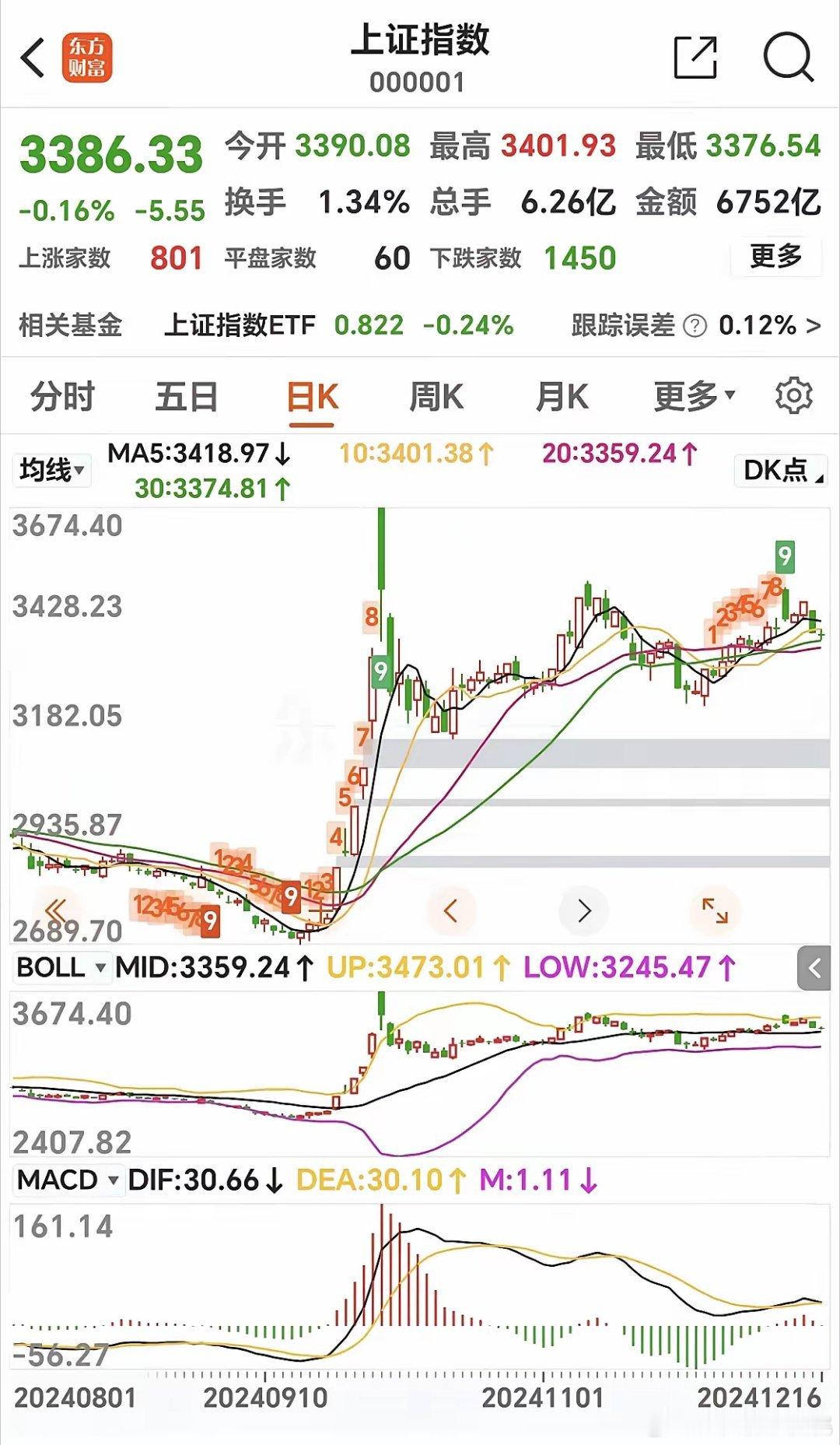Share the index via the share icon
The width and height of the screenshot is (840, 1445).
pos(694,58)
